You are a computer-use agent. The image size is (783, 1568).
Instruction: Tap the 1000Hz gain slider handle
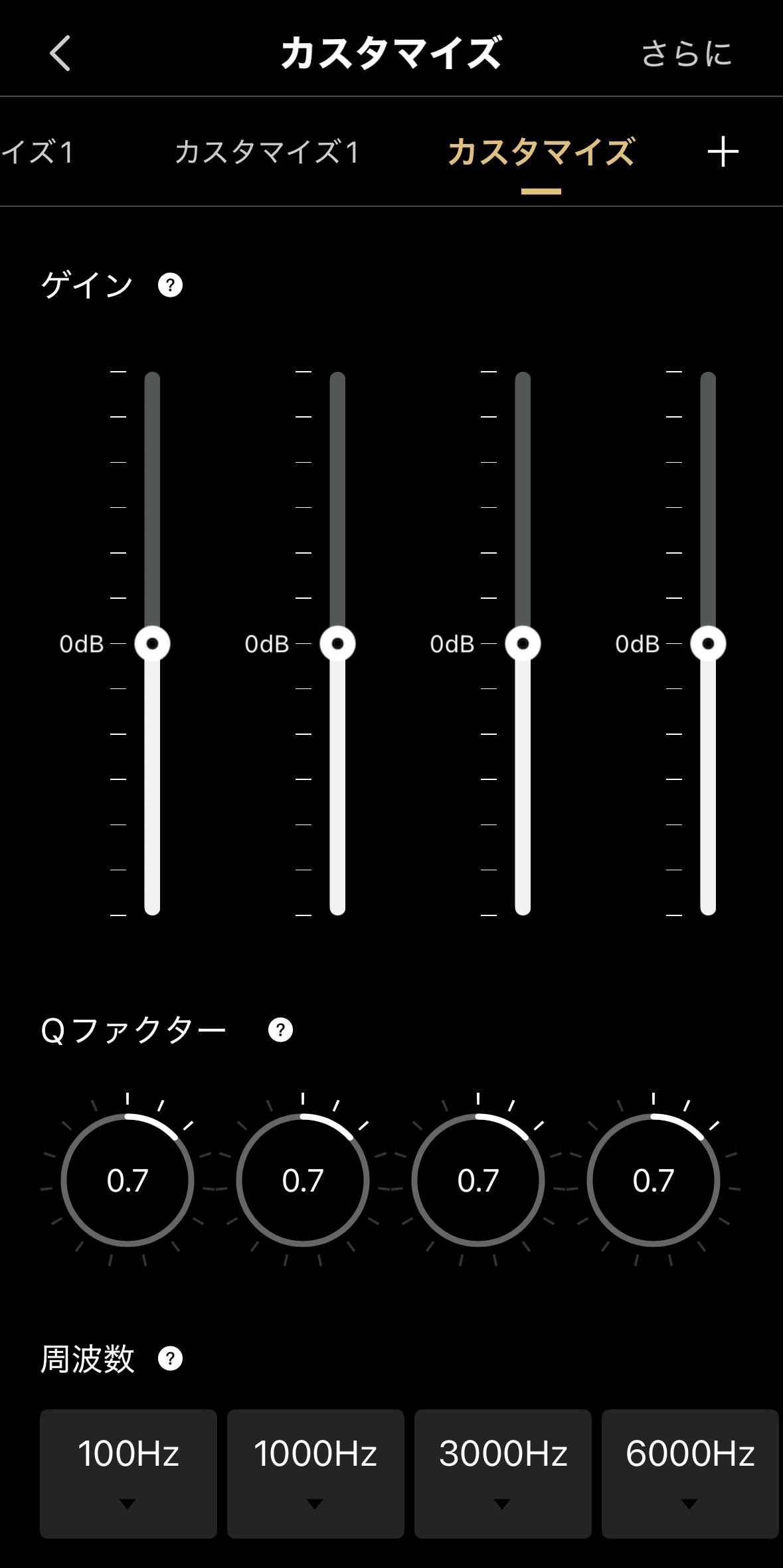point(337,643)
